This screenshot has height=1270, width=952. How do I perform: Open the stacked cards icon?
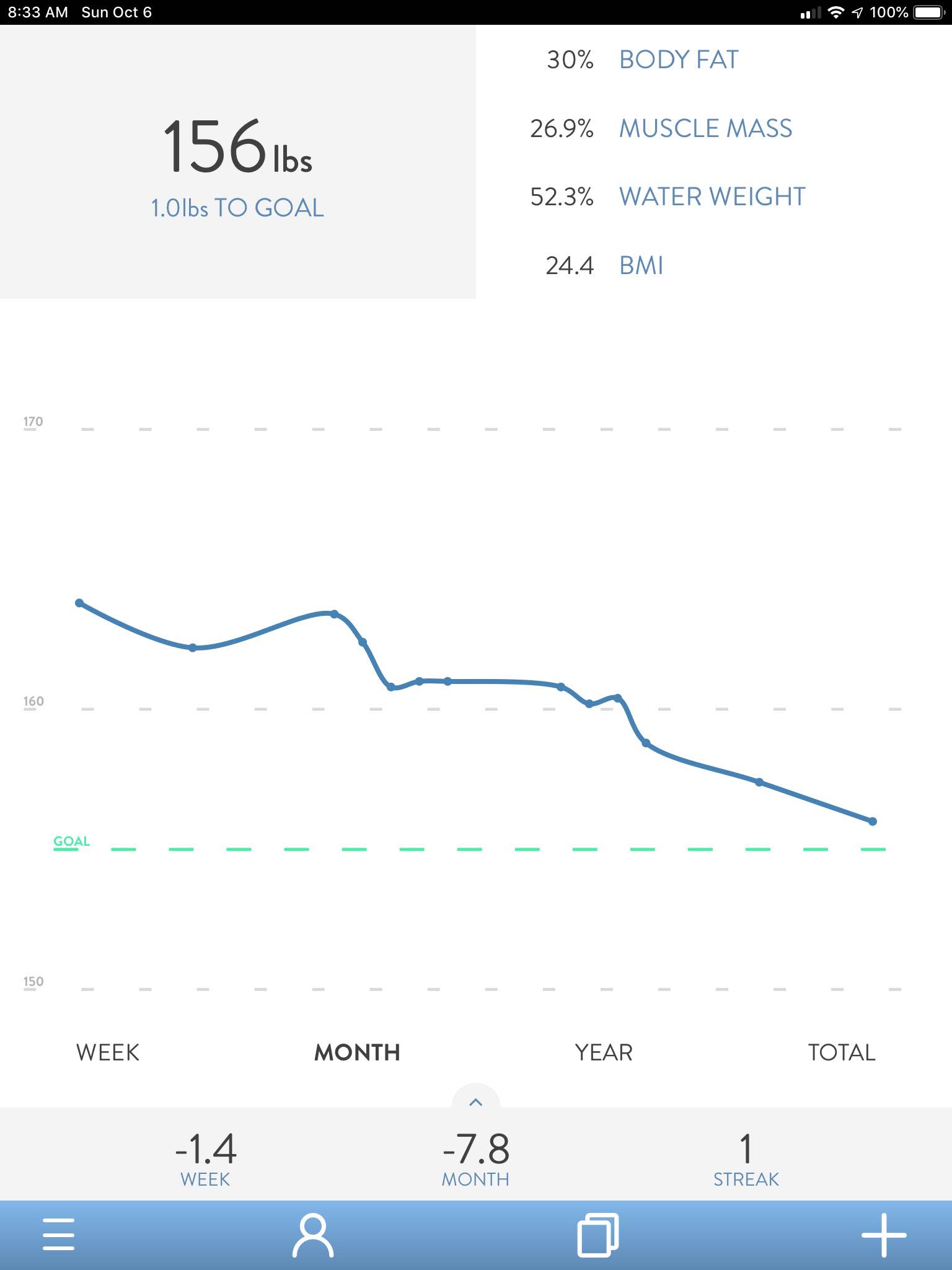tap(598, 1235)
